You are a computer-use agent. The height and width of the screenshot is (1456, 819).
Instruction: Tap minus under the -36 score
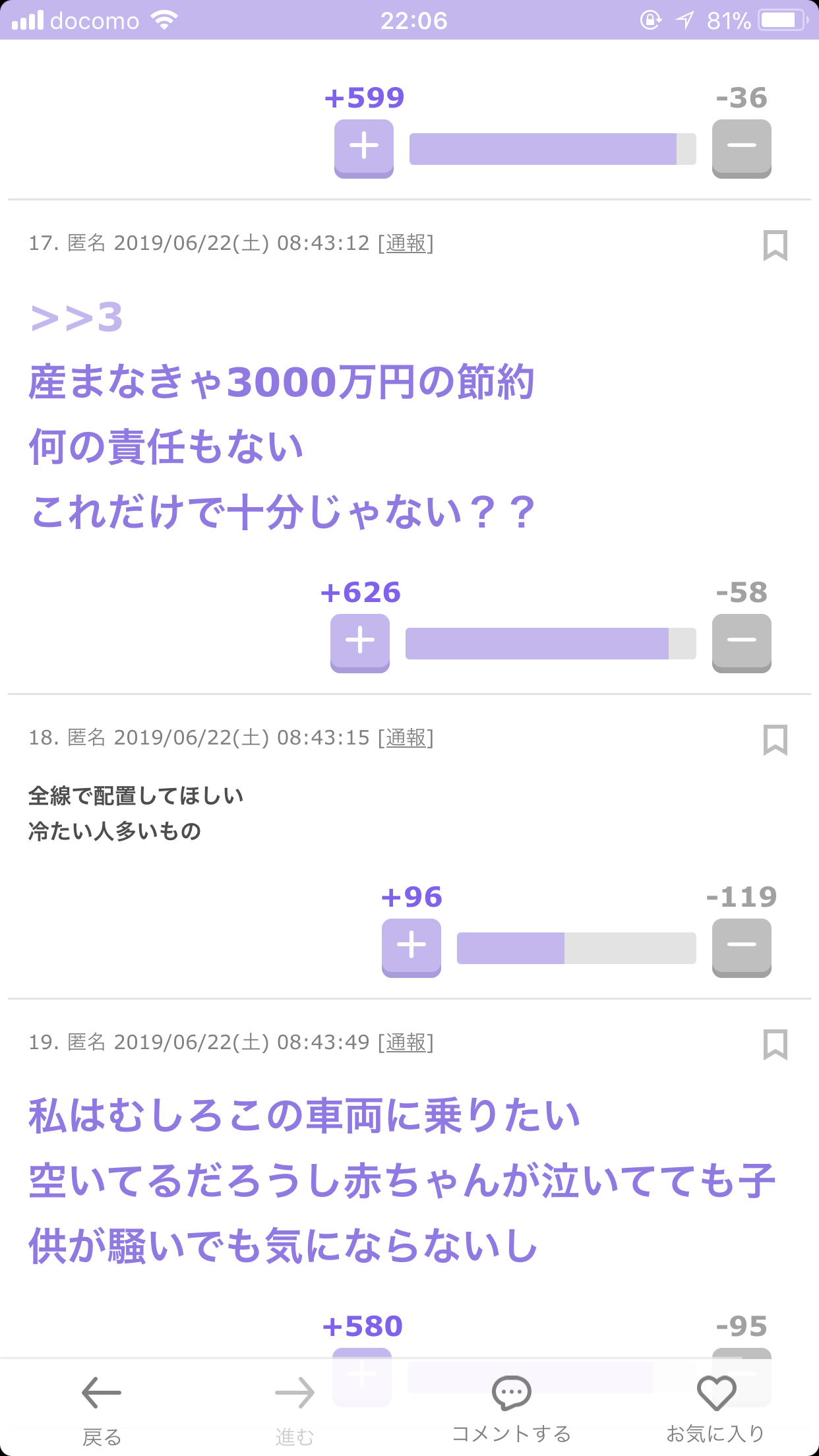[742, 148]
